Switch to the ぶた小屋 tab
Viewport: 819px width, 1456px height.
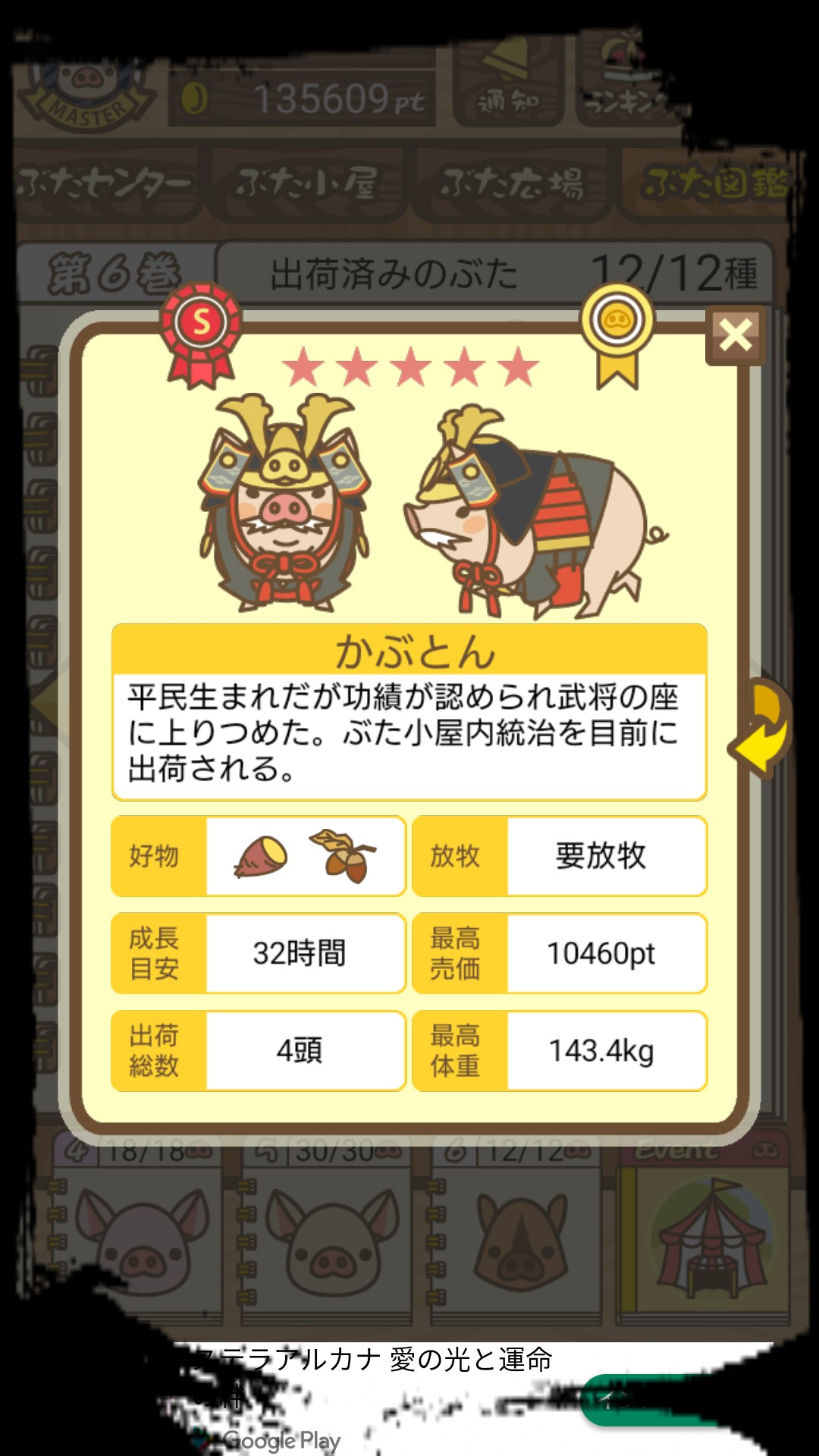308,184
